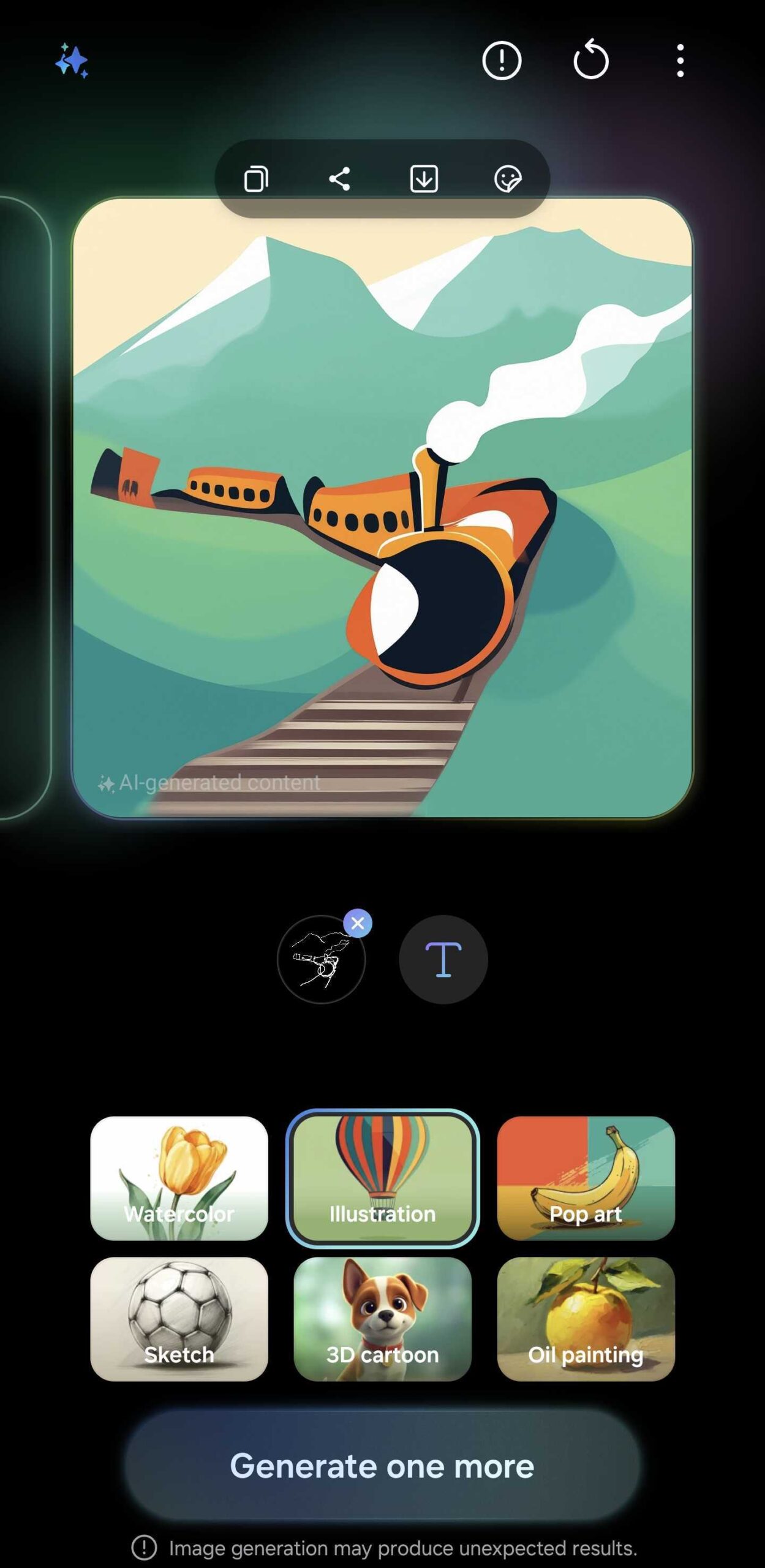765x1568 pixels.
Task: Apply the 3D cartoon style
Action: click(382, 1319)
